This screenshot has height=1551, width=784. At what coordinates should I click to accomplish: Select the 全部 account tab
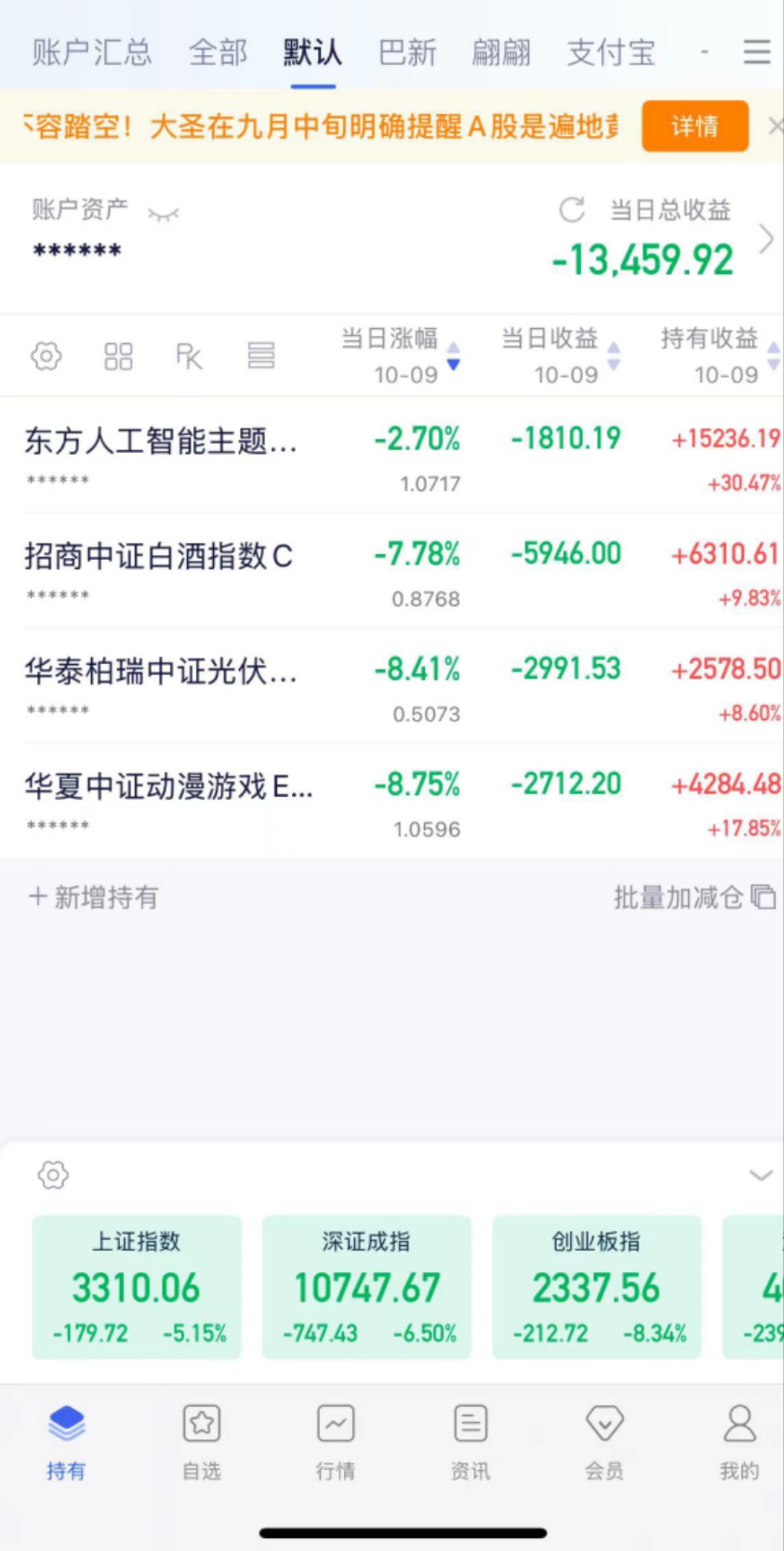pyautogui.click(x=218, y=53)
